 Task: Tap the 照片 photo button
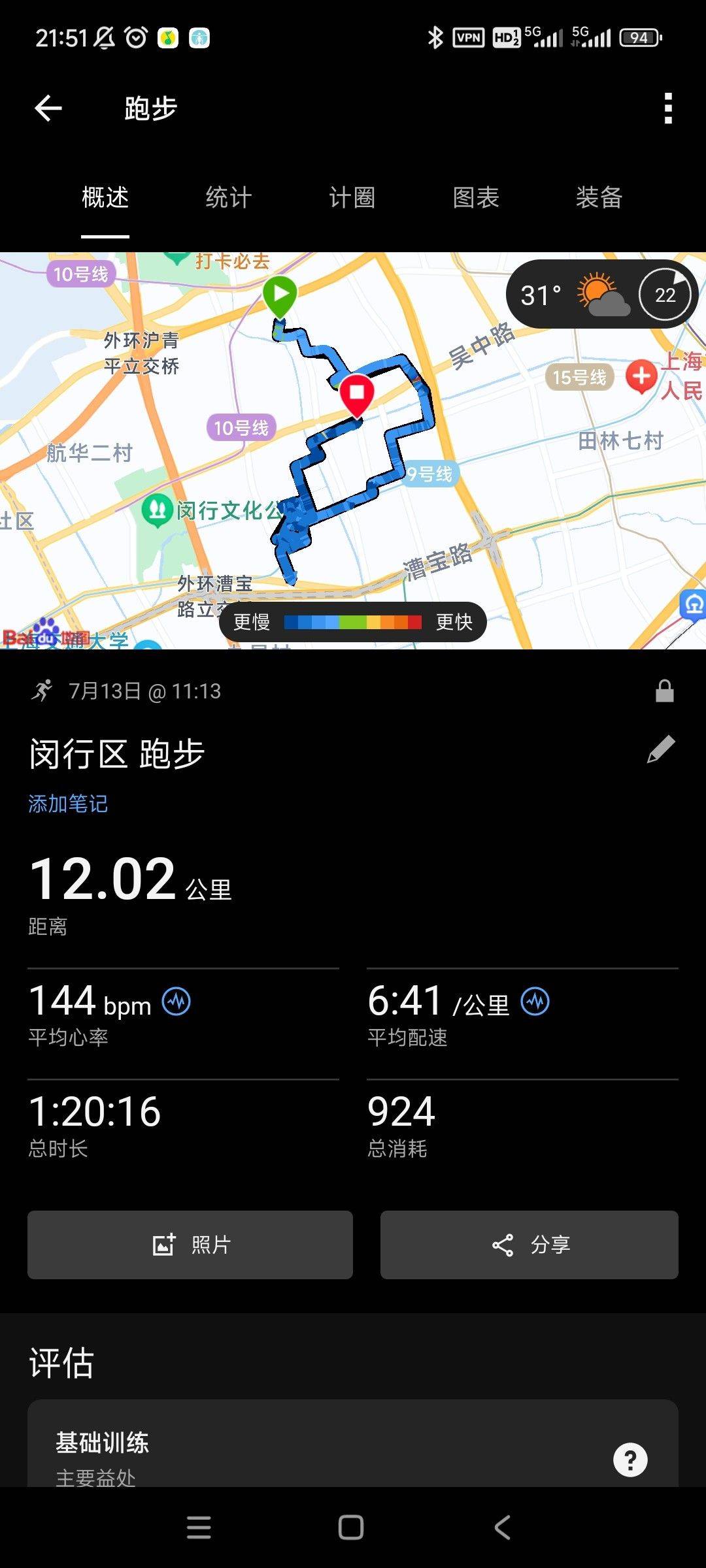pos(188,1245)
